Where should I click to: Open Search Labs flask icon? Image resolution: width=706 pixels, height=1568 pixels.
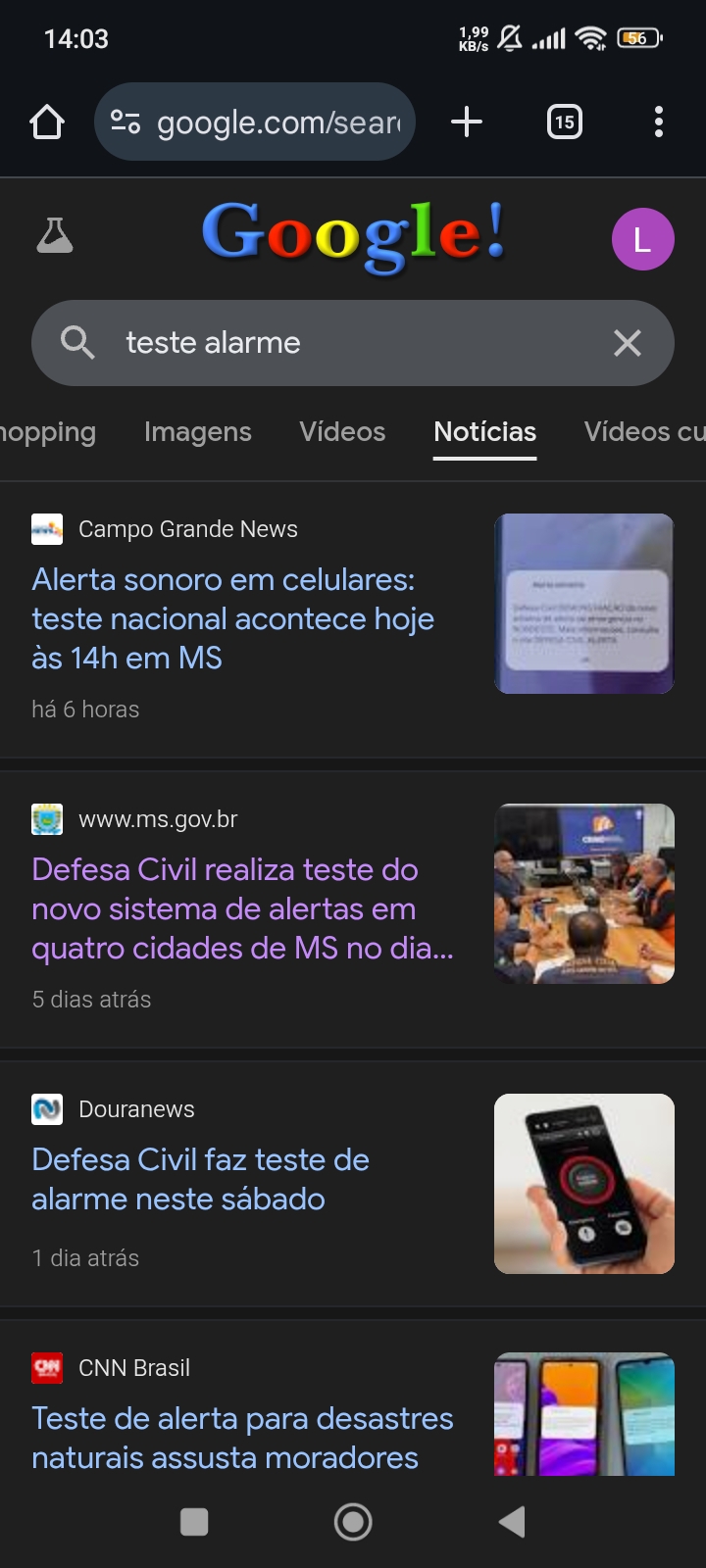click(x=55, y=236)
